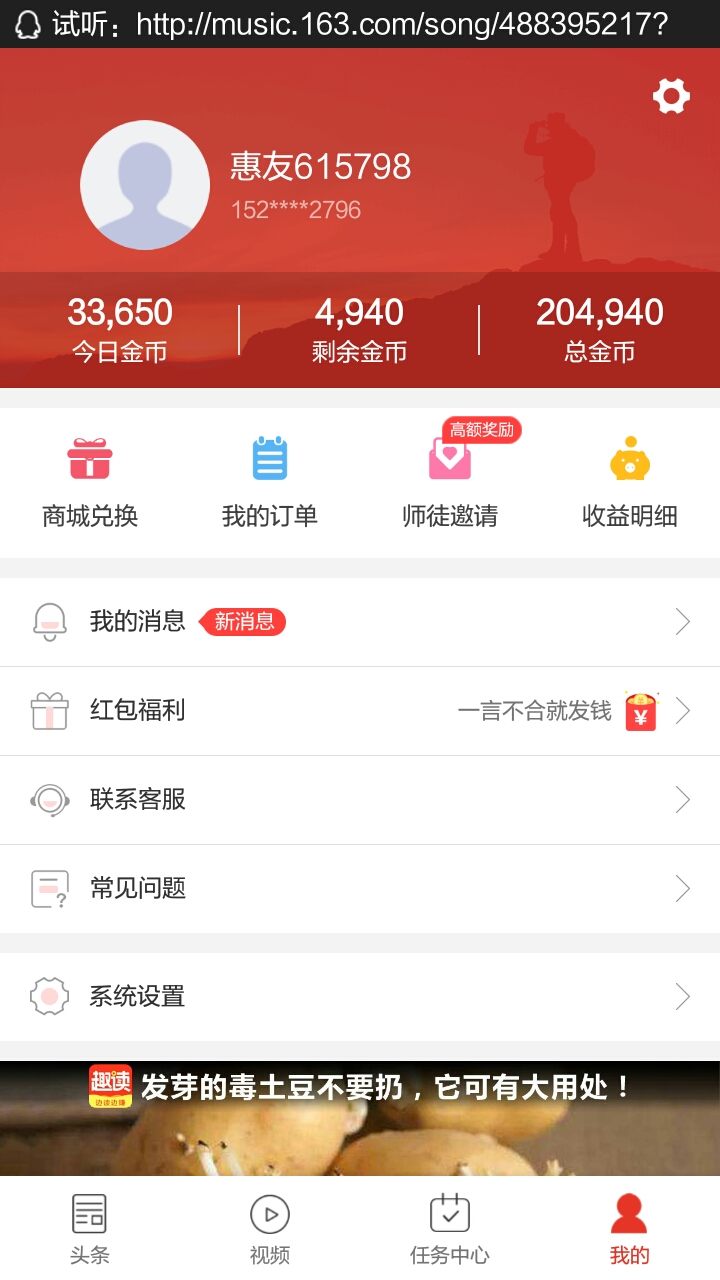
Task: Switch to the 视频 video tab
Action: (x=270, y=1230)
